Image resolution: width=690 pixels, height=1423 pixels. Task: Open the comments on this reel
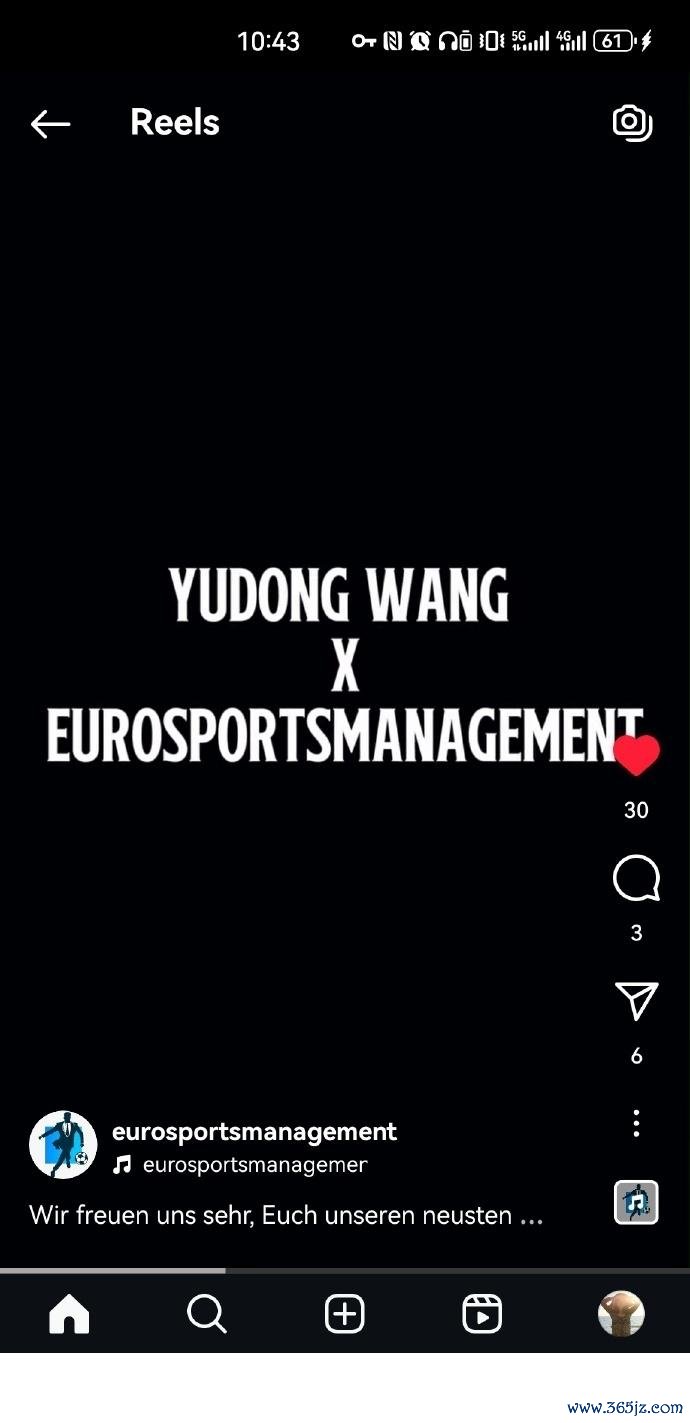pos(636,880)
